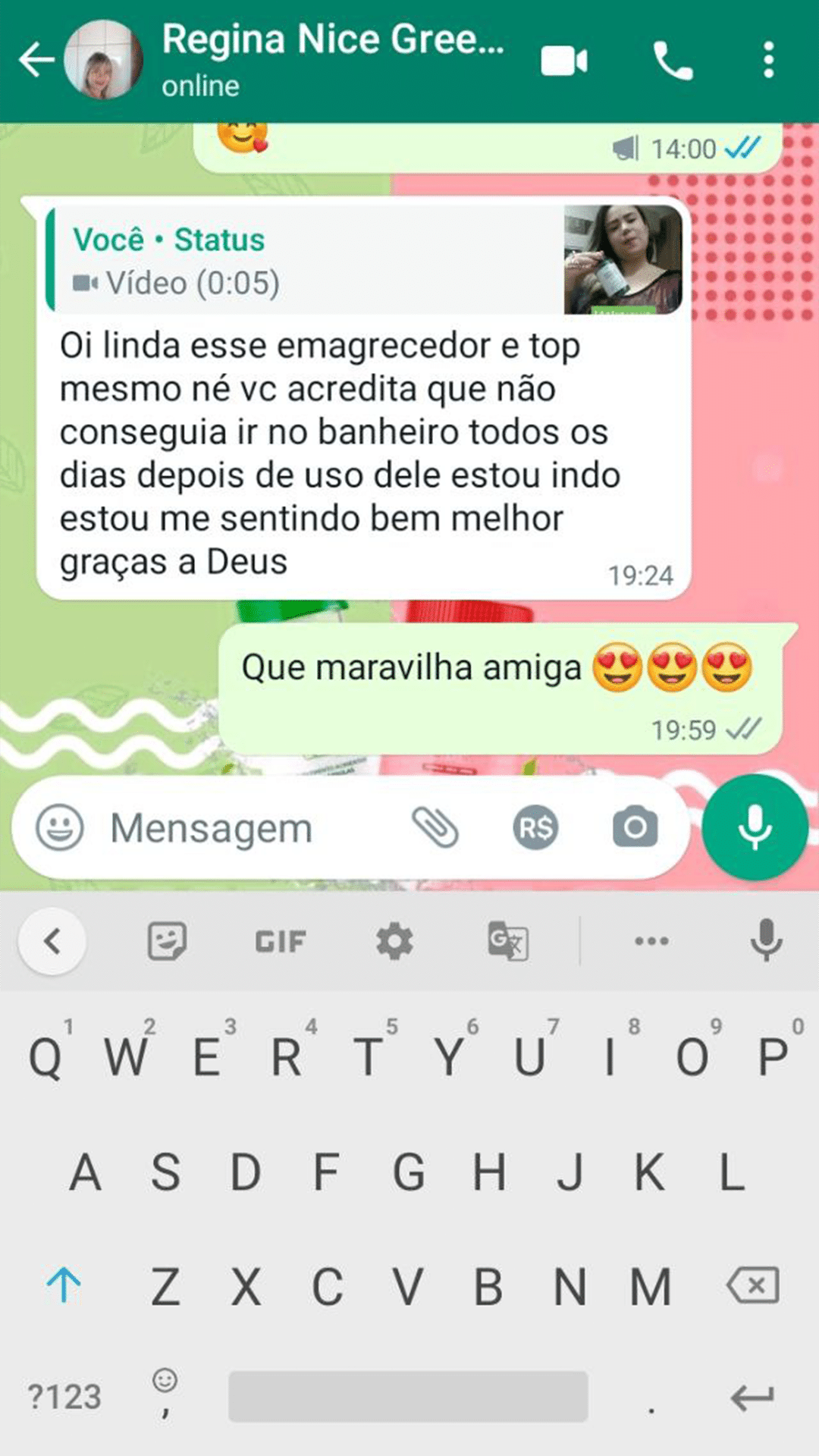Open the keyboard translate tool
This screenshot has height=1456, width=819.
[x=507, y=941]
